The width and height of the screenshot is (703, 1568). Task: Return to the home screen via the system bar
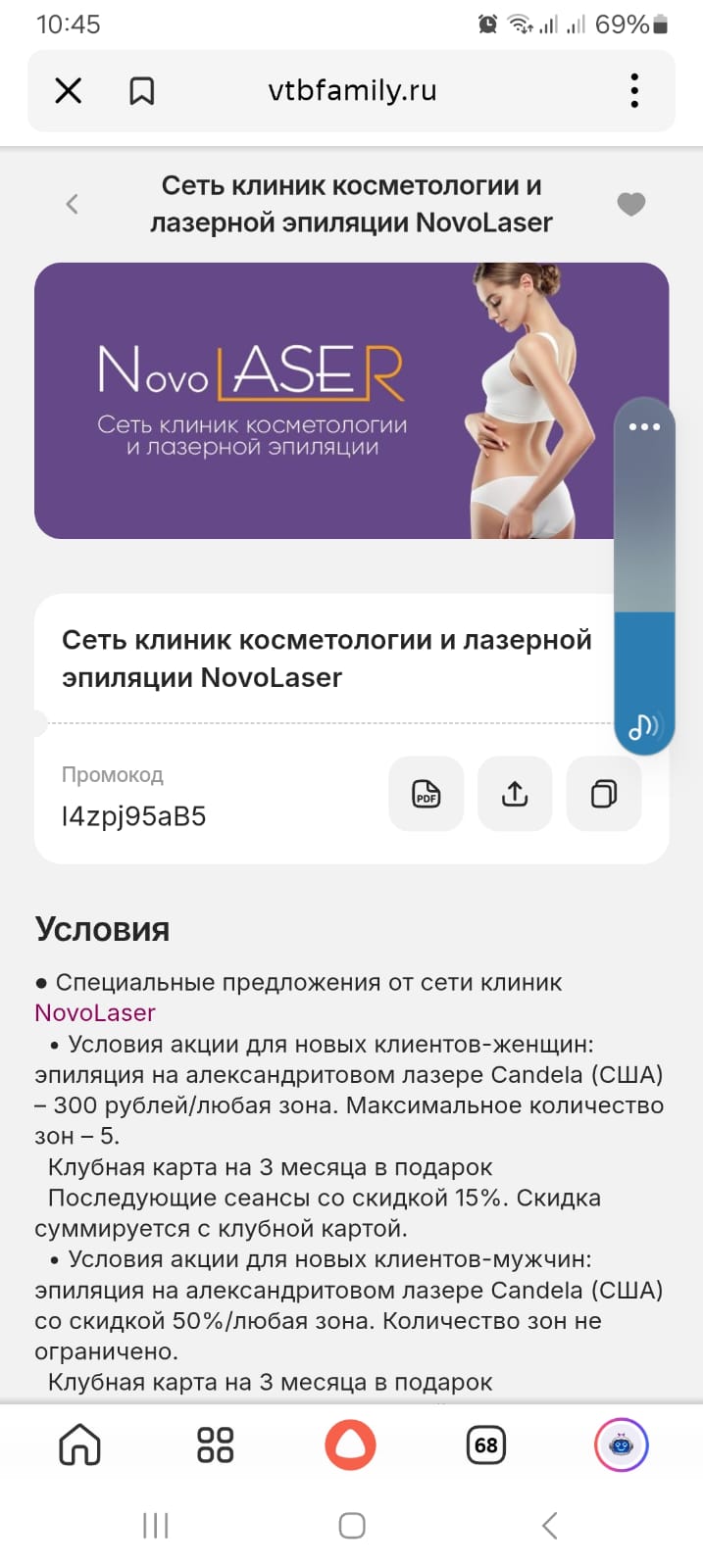tap(352, 1526)
